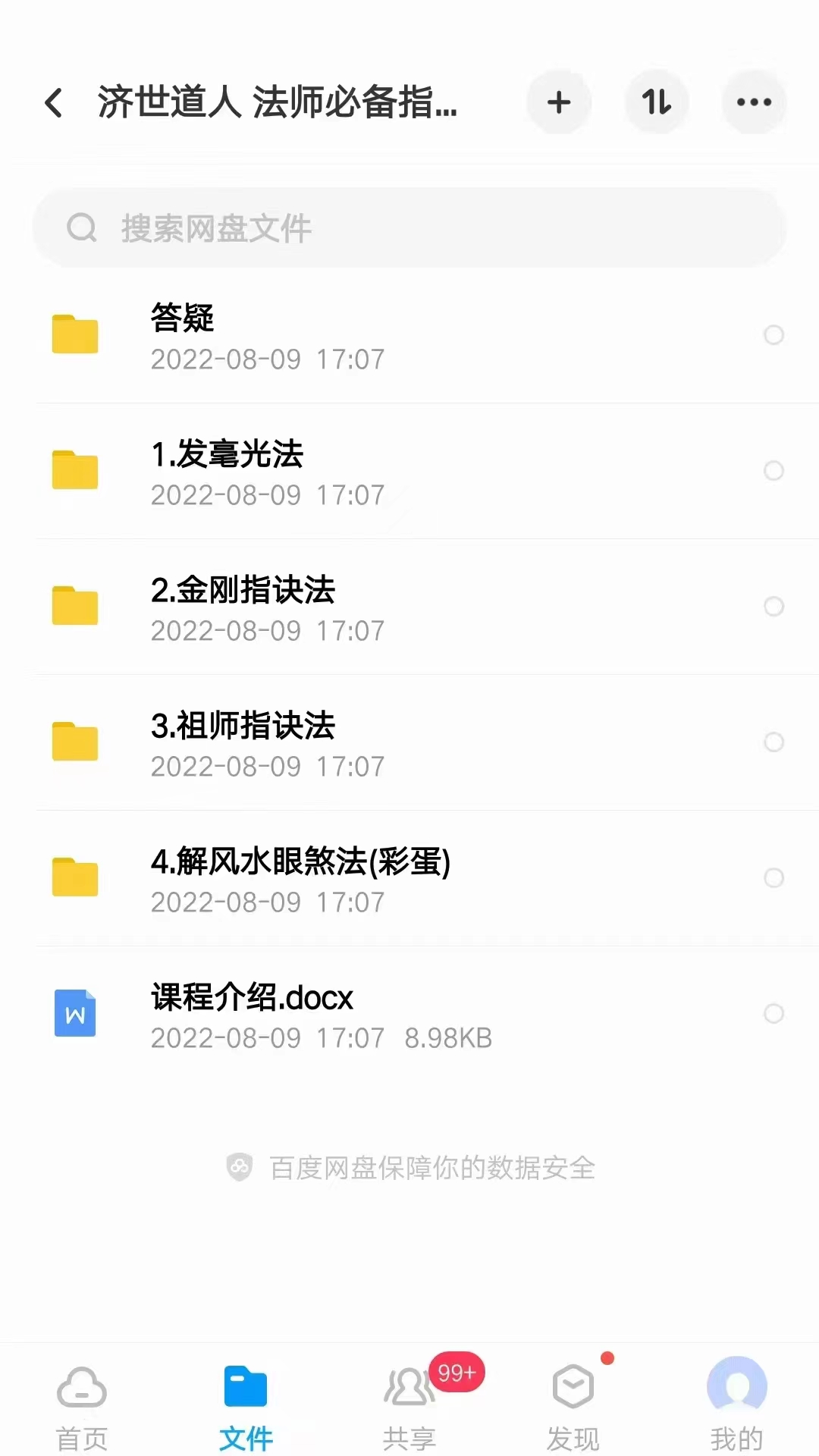This screenshot has height=1456, width=819.
Task: Open folder 4.解风水眼煞法(彩蛋)
Action: (303, 878)
